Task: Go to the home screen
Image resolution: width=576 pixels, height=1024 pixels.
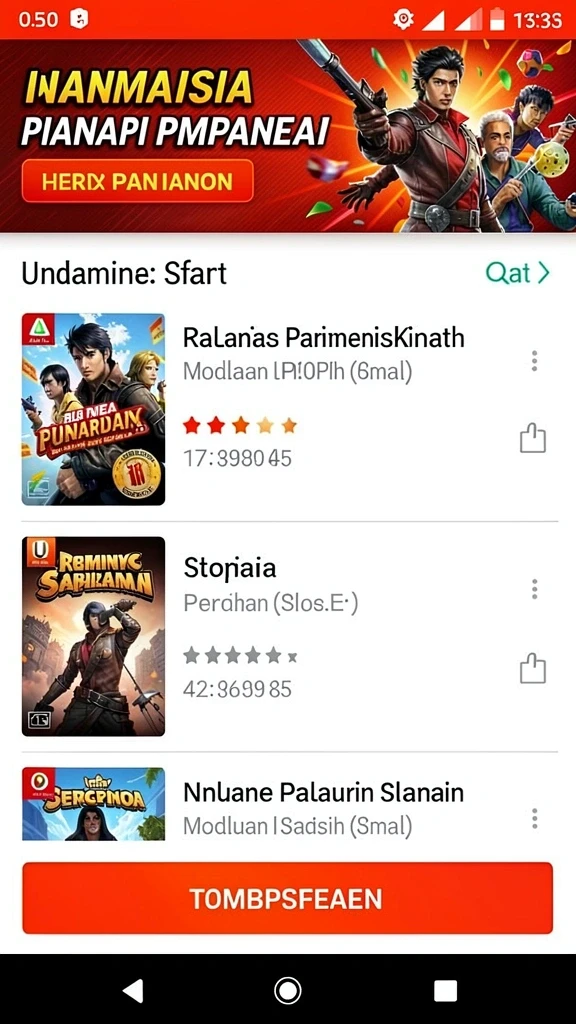Action: [287, 991]
